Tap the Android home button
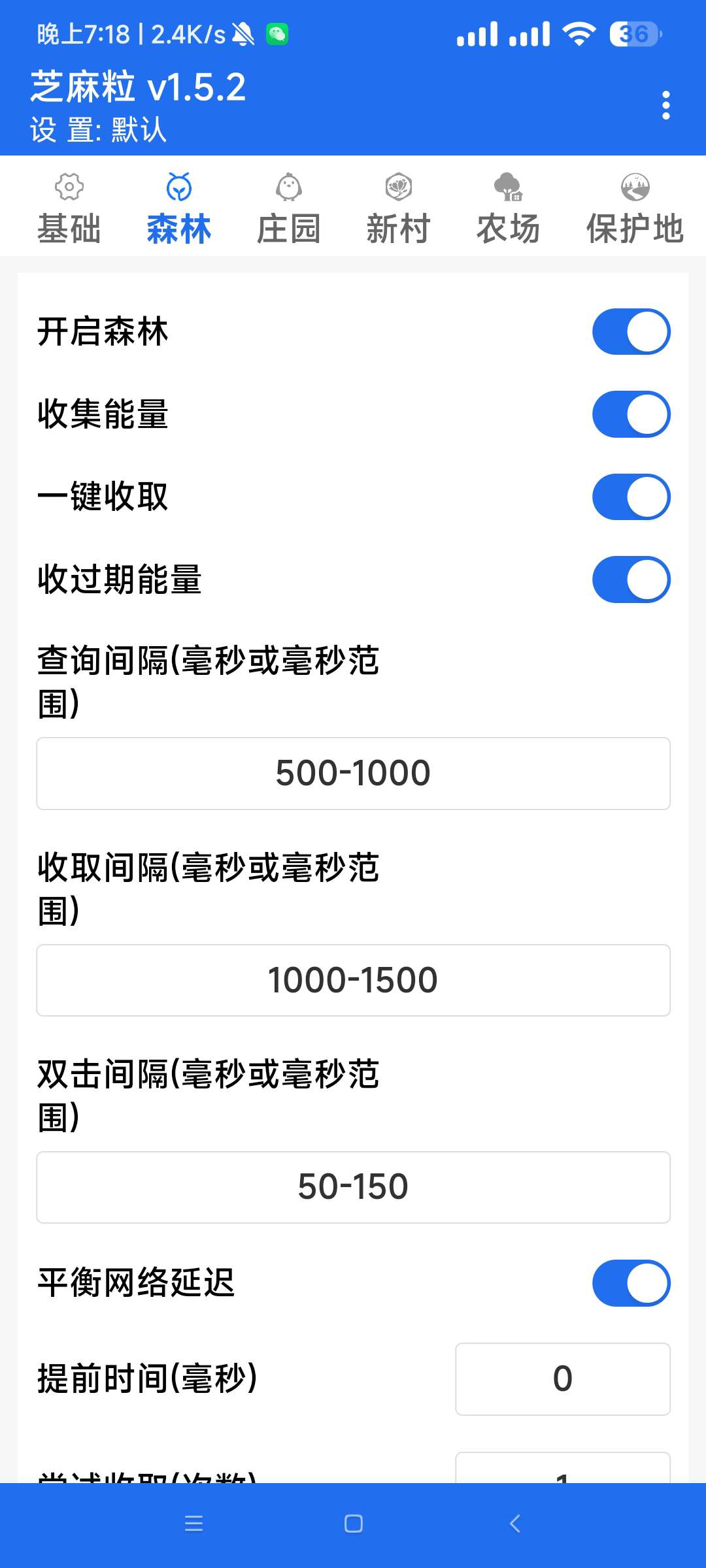 352,1524
